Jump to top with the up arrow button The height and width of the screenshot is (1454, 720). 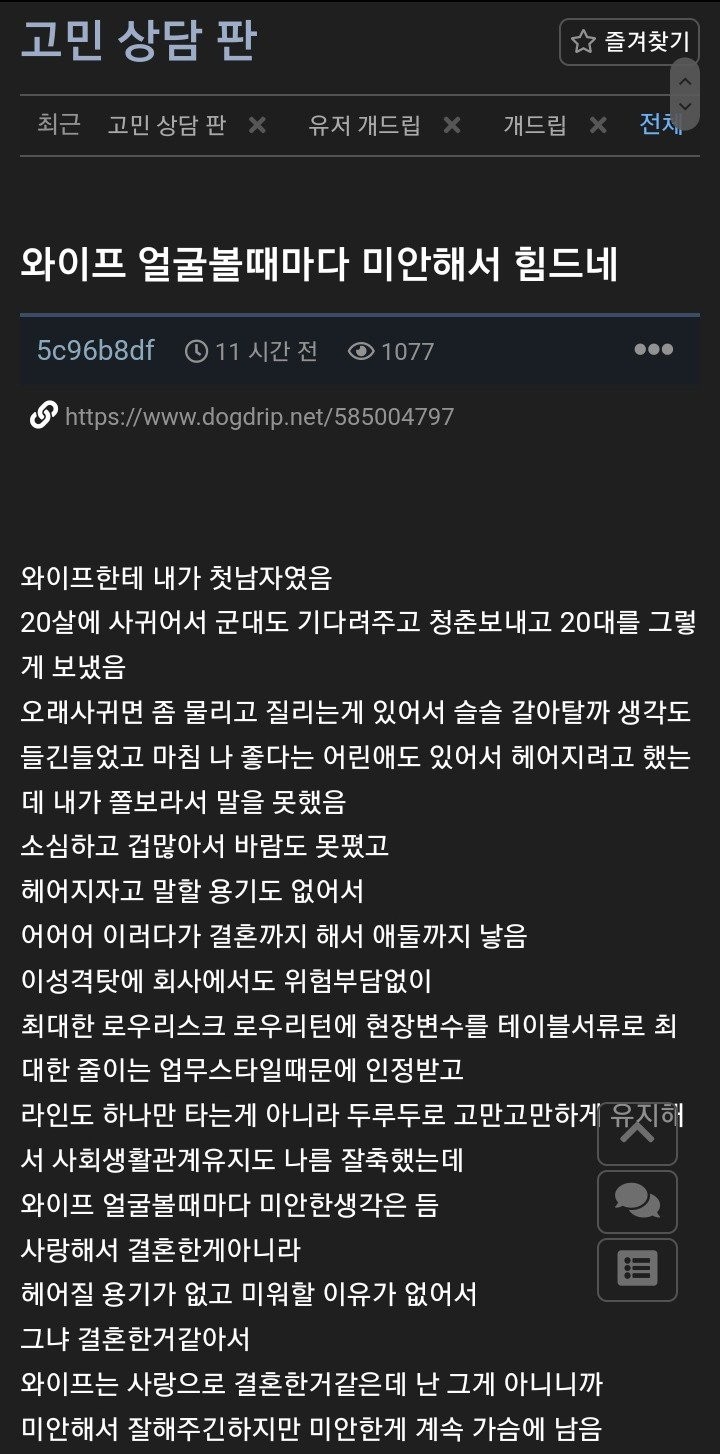coord(637,1132)
